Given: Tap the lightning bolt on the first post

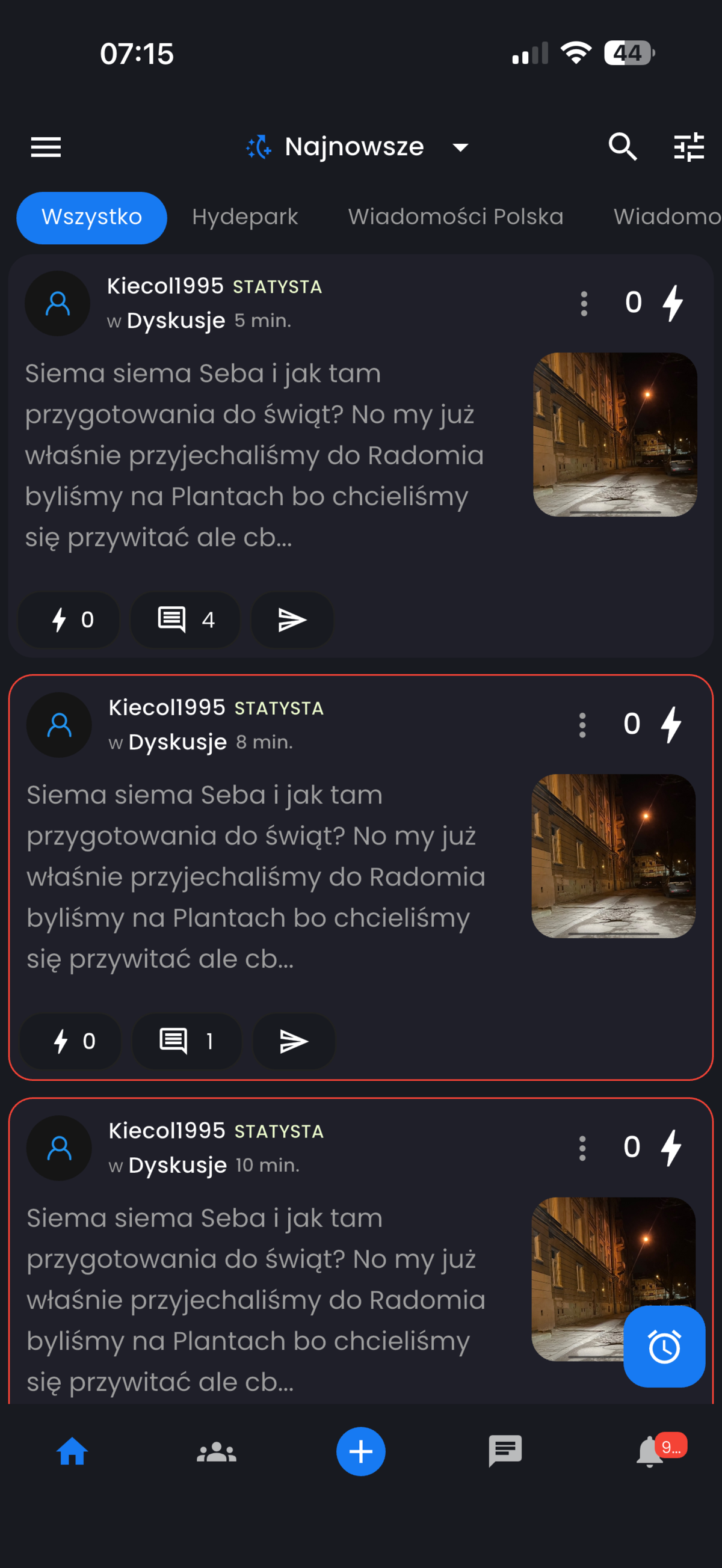Looking at the screenshot, I should (68, 620).
